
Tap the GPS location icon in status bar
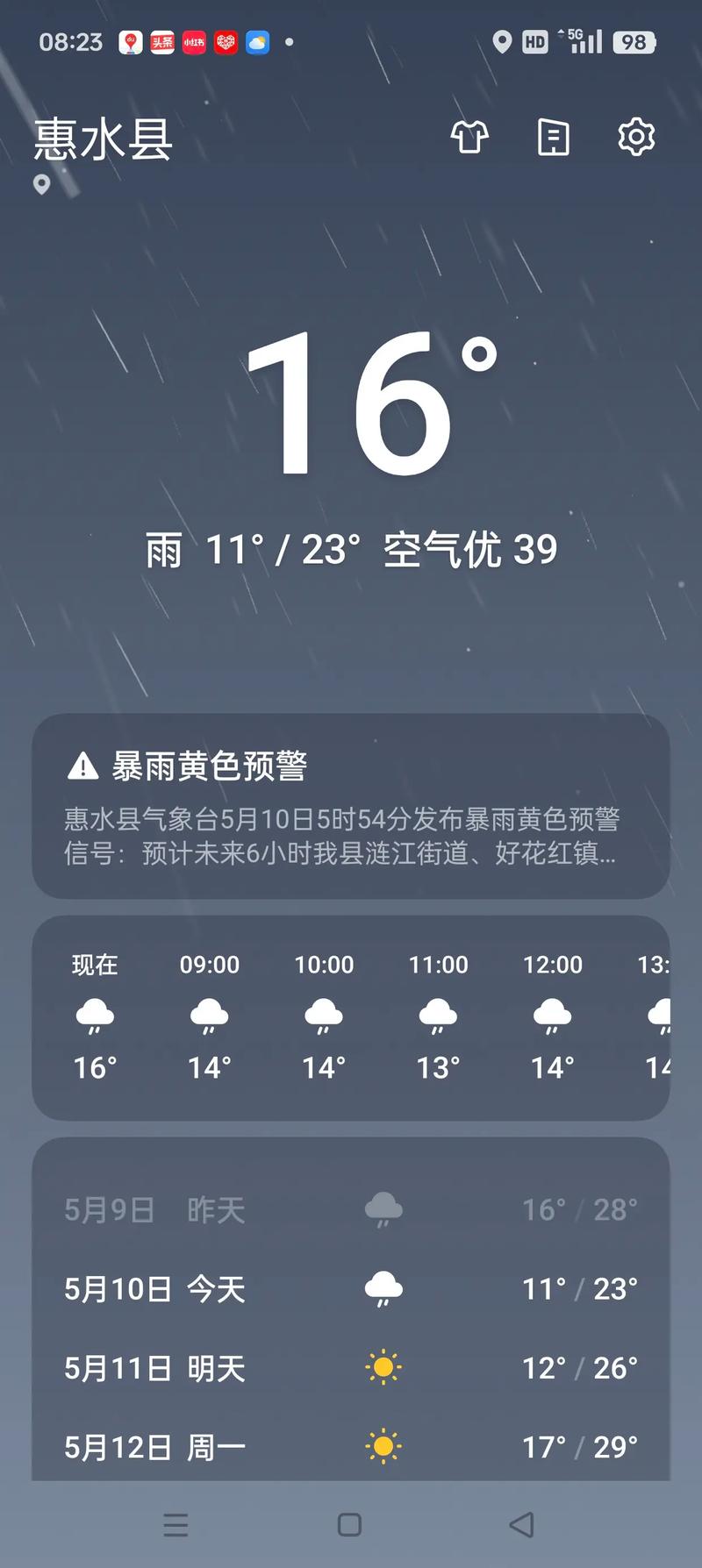click(x=501, y=40)
